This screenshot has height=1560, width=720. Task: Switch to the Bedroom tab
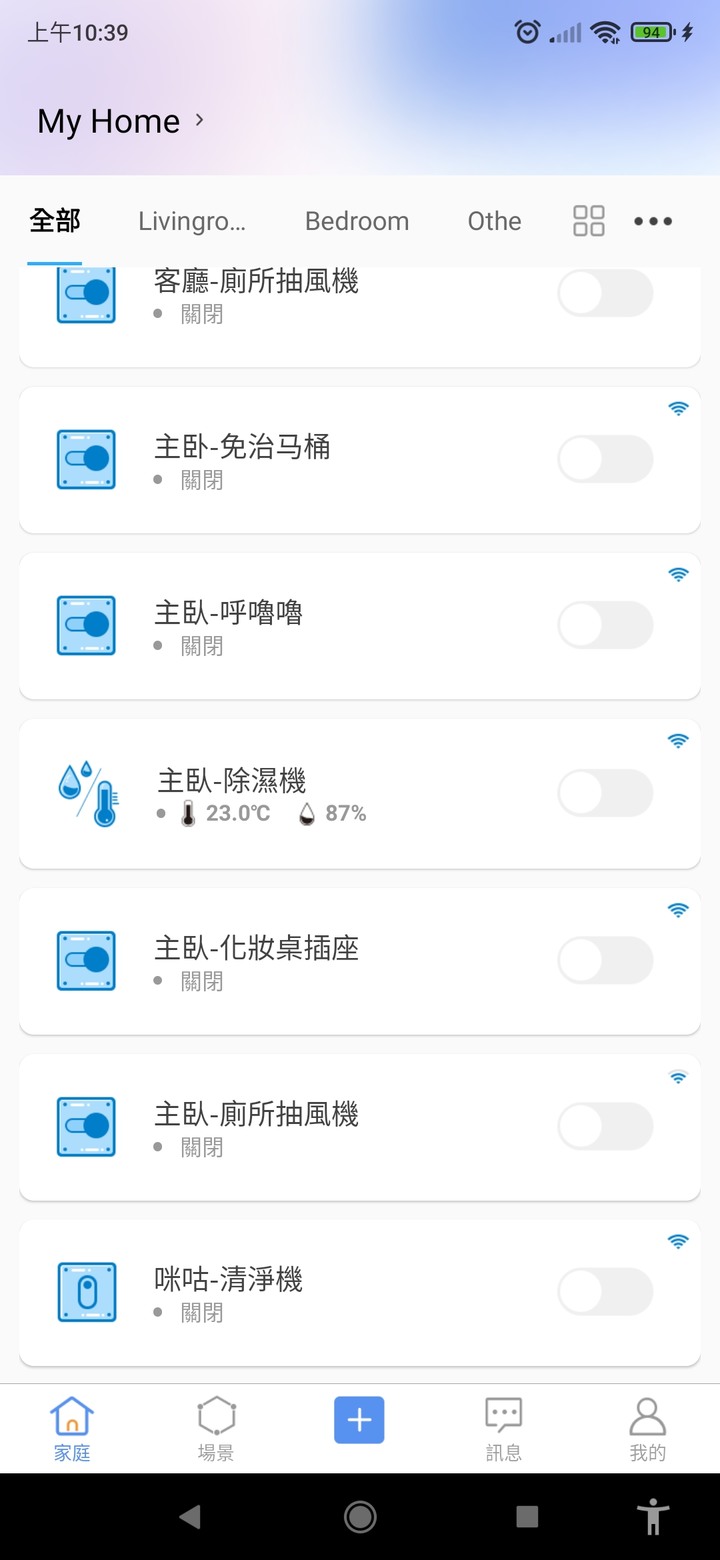tap(357, 221)
